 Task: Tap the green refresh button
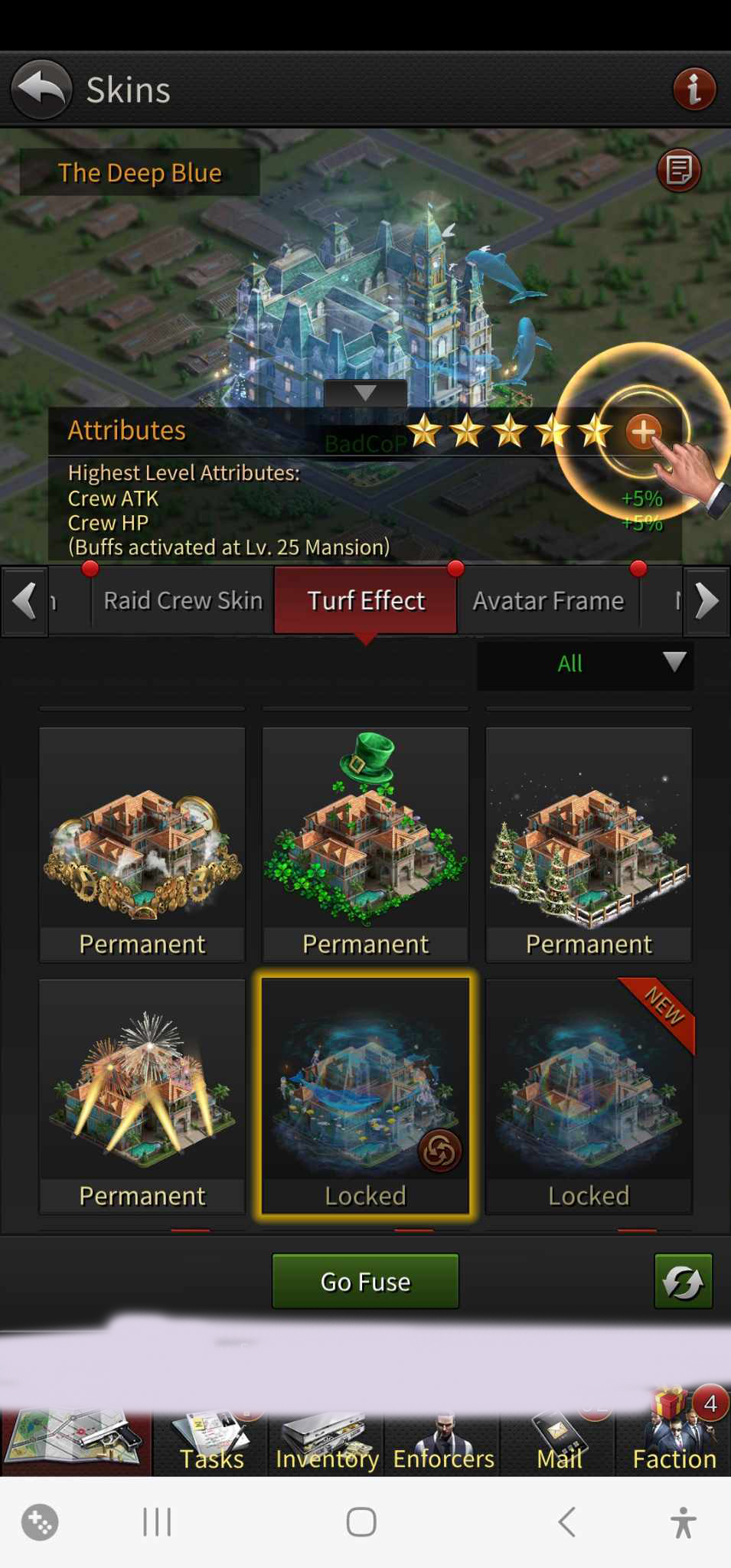683,1281
